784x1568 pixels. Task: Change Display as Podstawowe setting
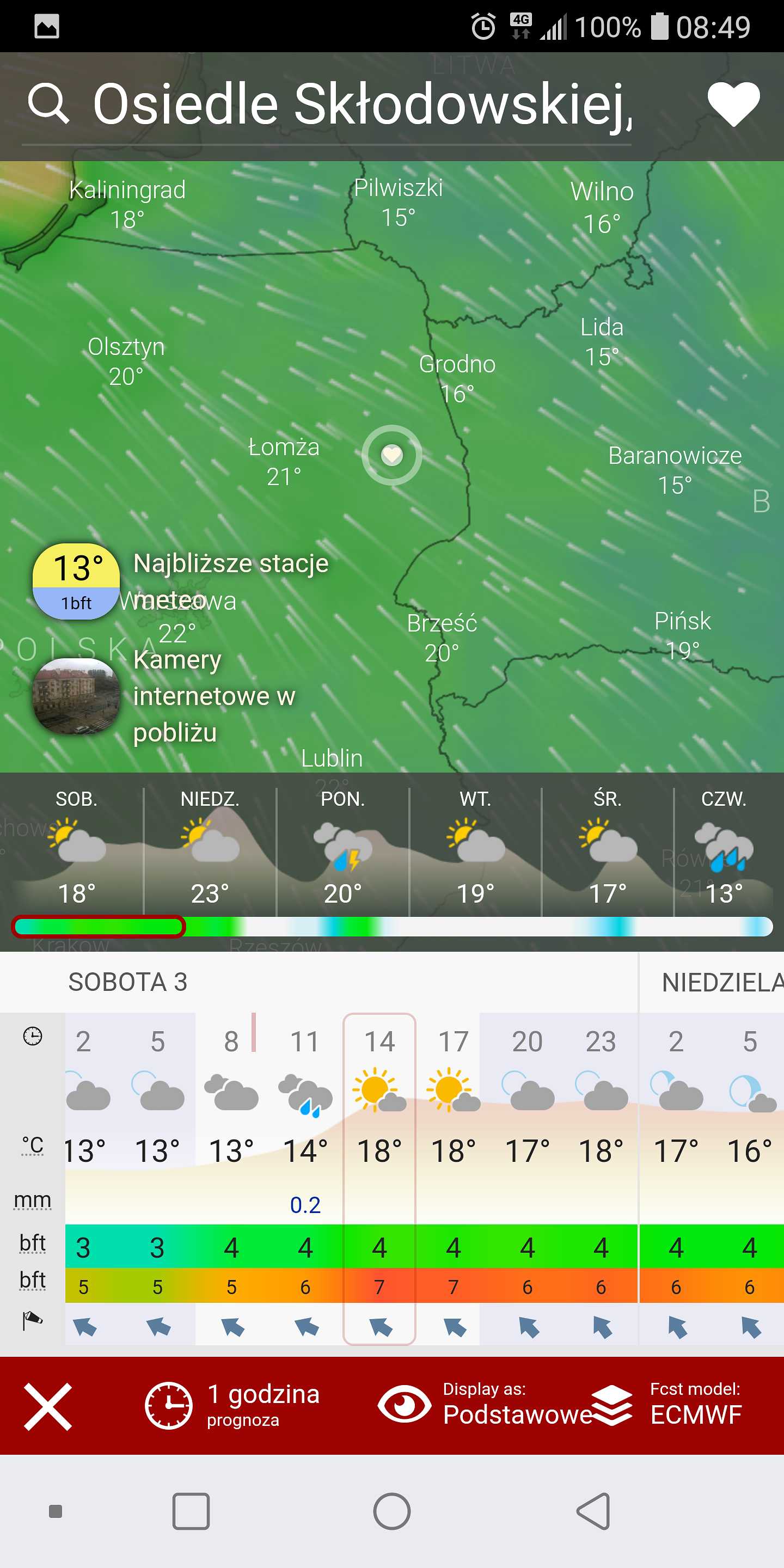tap(484, 1405)
